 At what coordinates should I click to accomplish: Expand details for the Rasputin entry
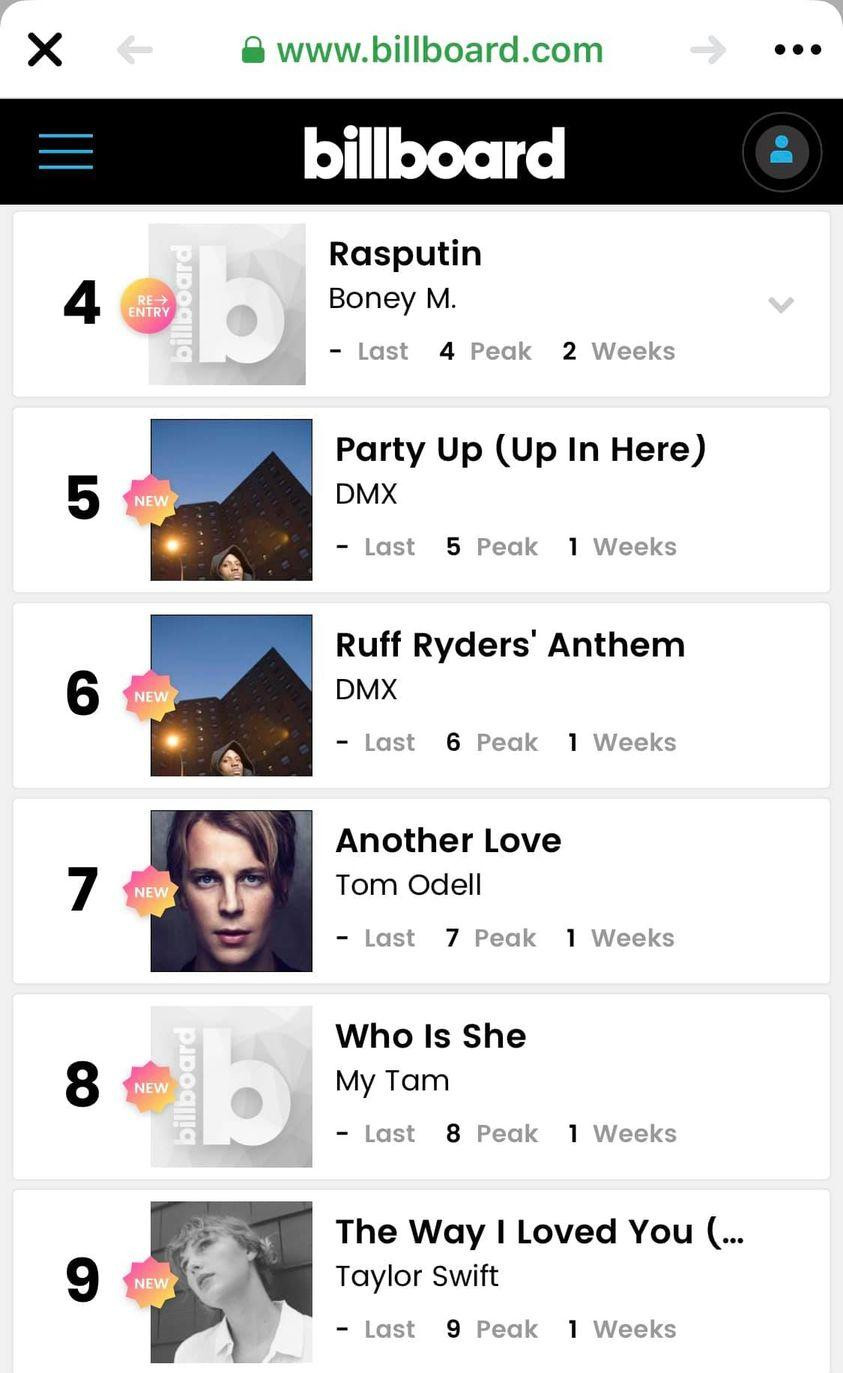[x=780, y=305]
